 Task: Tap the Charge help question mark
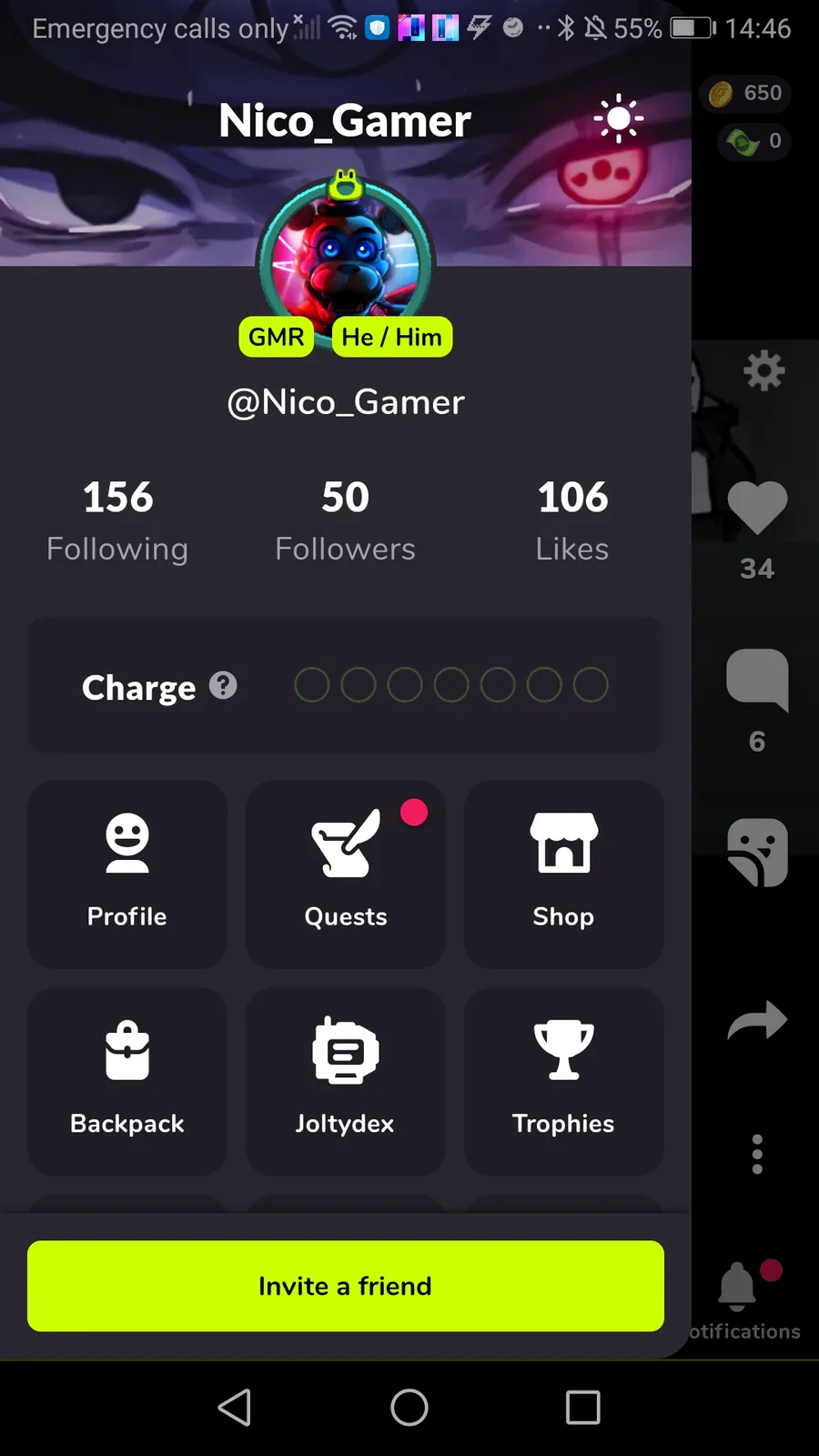click(223, 685)
